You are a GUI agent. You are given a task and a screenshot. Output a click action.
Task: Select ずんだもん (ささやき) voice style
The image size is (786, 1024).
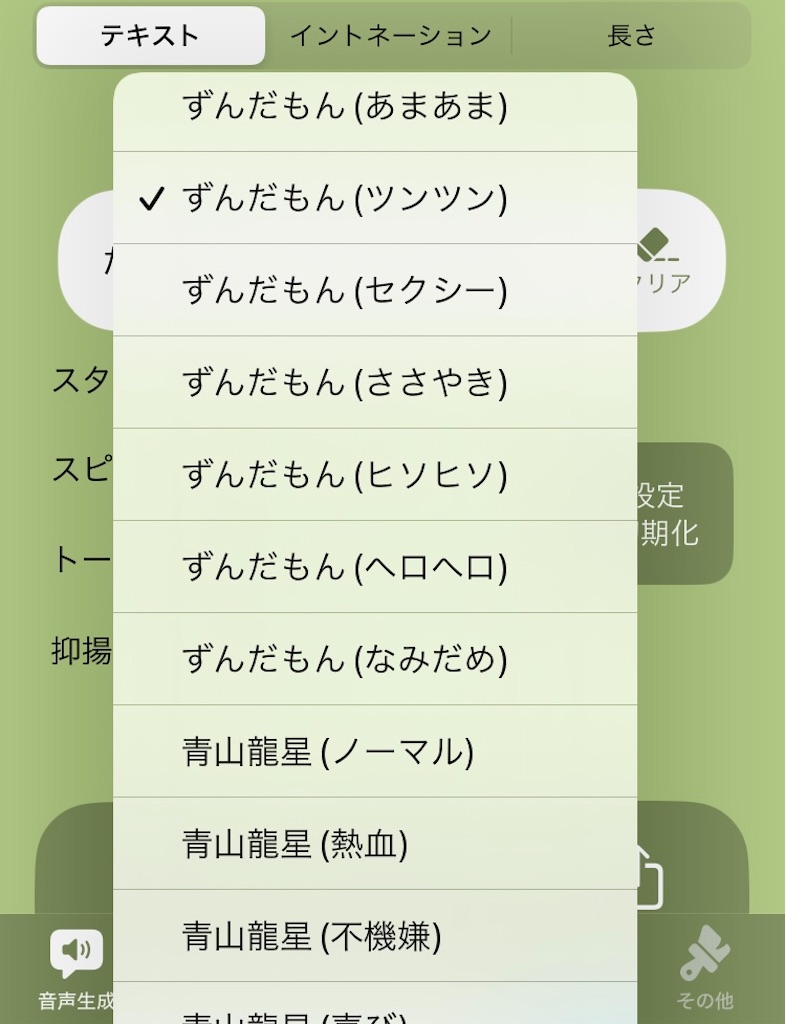coord(374,382)
